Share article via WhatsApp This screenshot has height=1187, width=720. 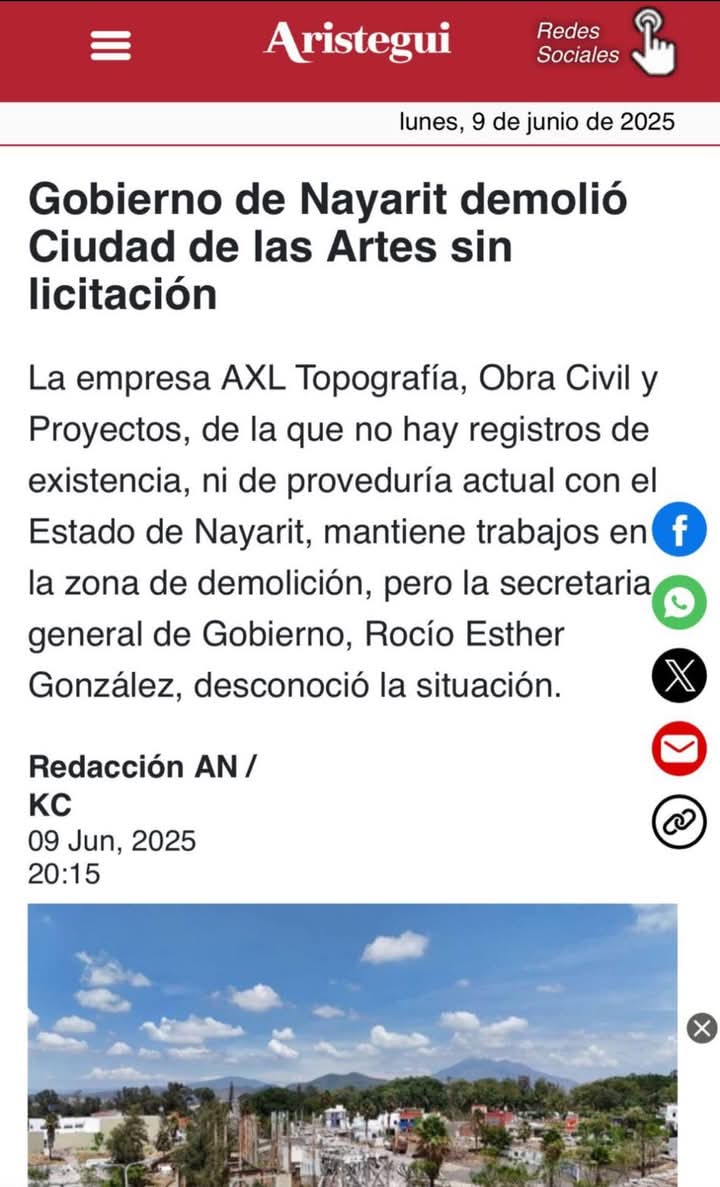coord(680,602)
